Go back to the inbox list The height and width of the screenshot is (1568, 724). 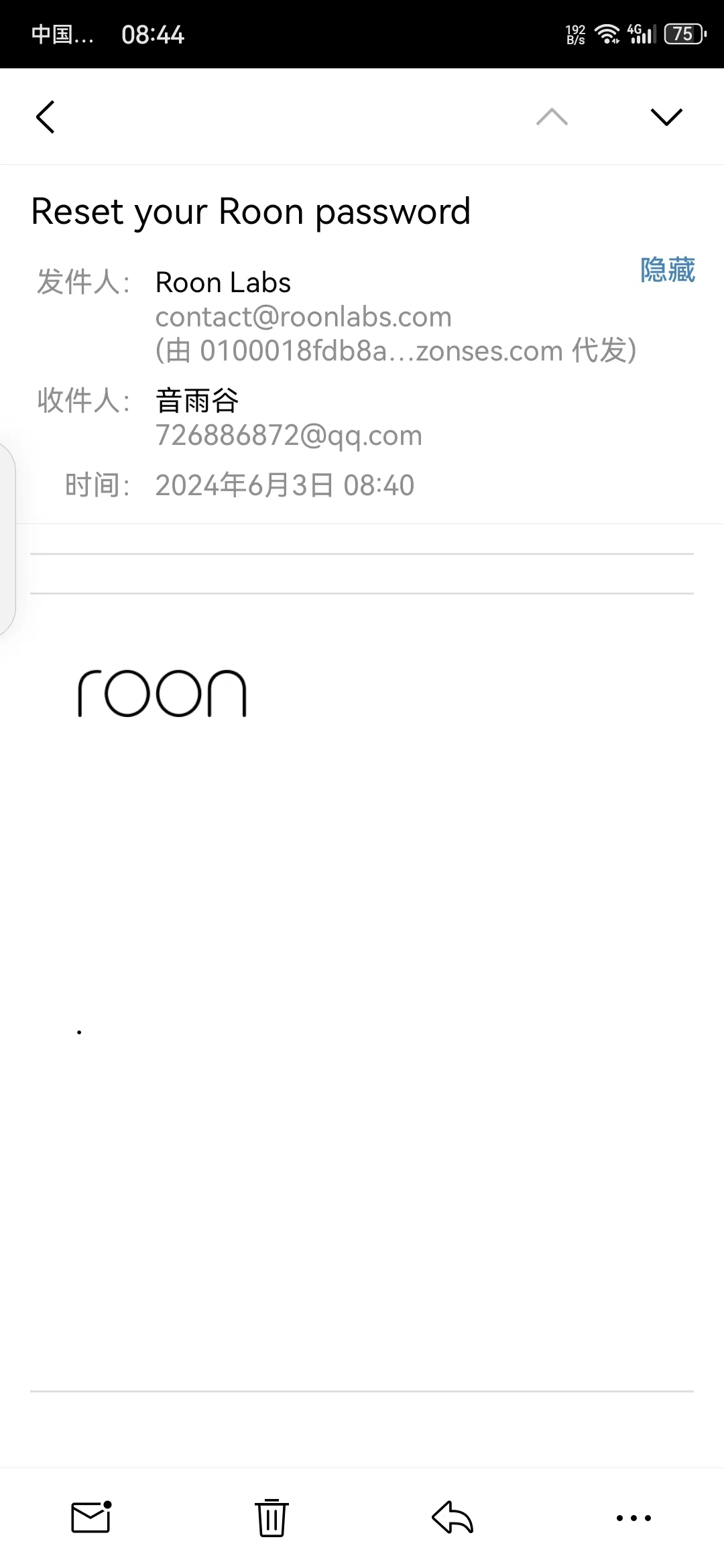pos(46,117)
